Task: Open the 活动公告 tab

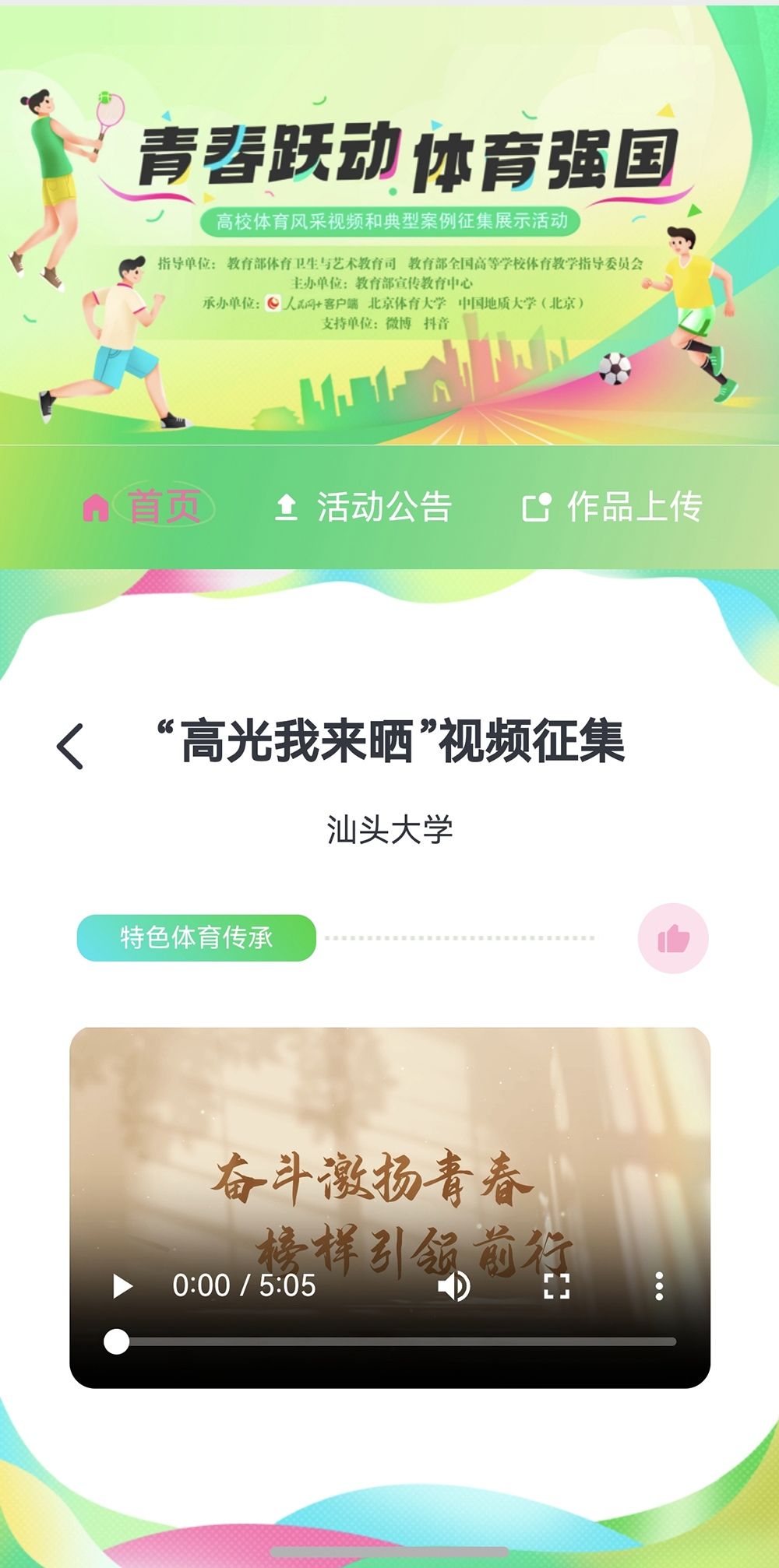Action: [x=364, y=507]
